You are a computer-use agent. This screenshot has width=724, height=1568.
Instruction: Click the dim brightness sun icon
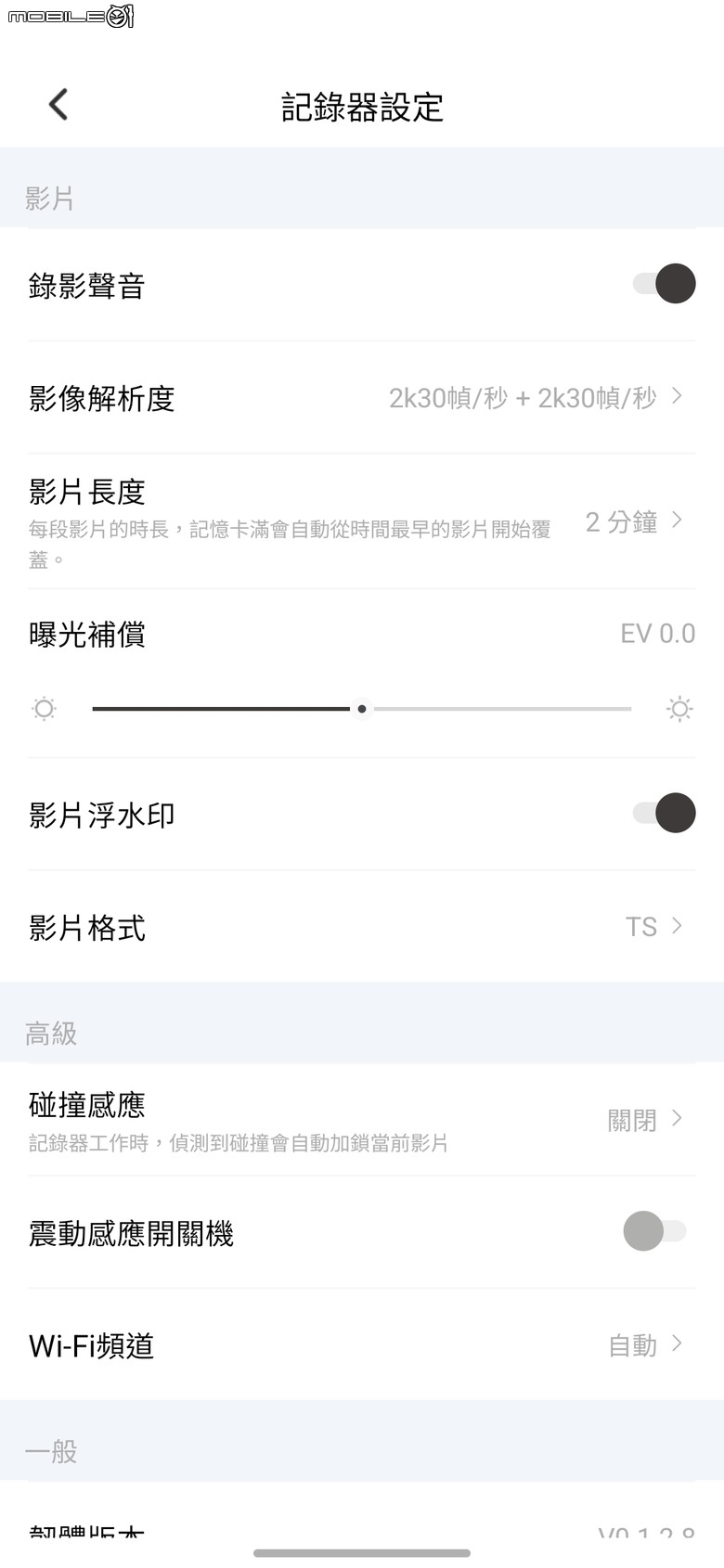click(44, 708)
